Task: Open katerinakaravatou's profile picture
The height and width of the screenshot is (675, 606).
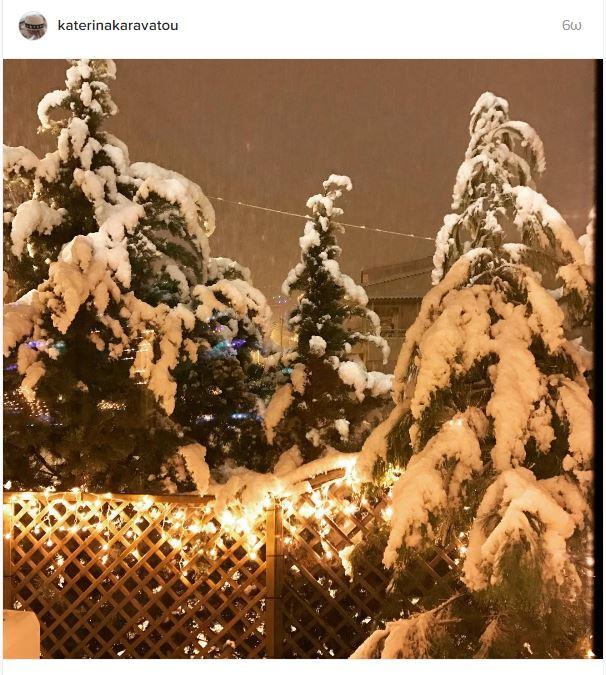Action: 33,26
